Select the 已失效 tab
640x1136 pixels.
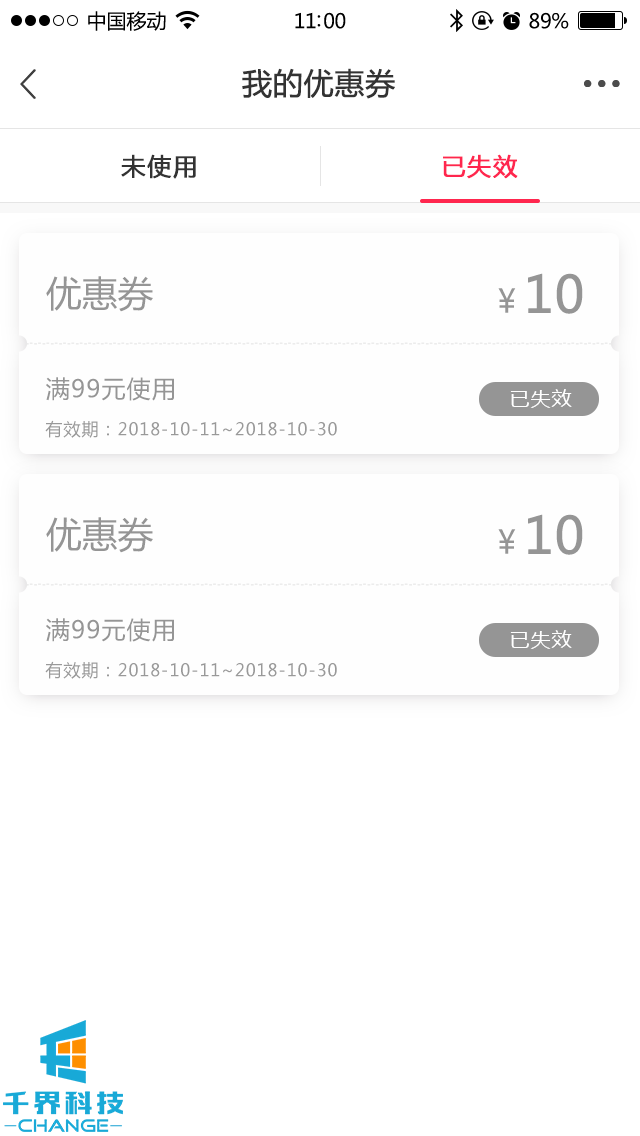[480, 167]
